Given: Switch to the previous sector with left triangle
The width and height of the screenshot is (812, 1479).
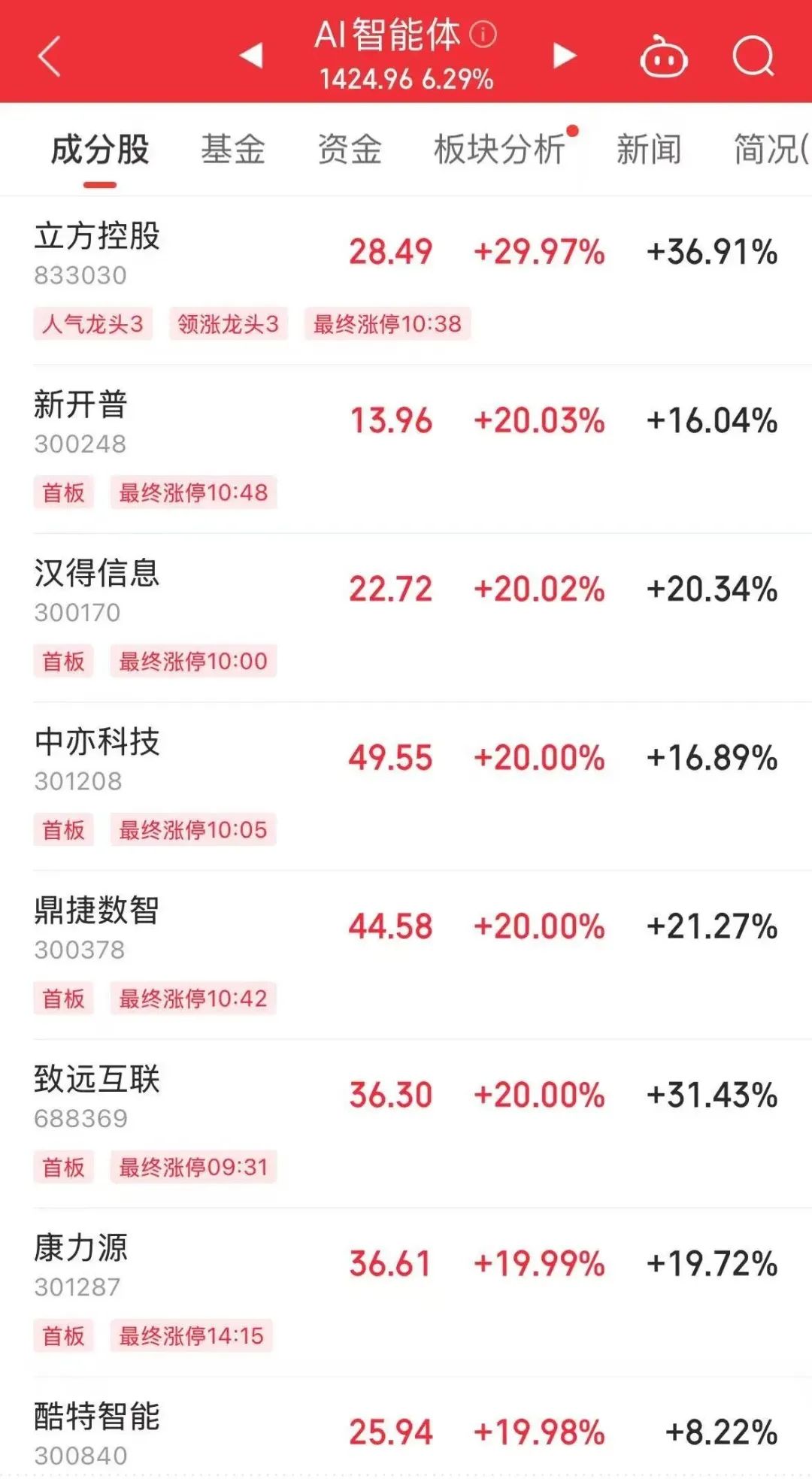Looking at the screenshot, I should [x=251, y=56].
